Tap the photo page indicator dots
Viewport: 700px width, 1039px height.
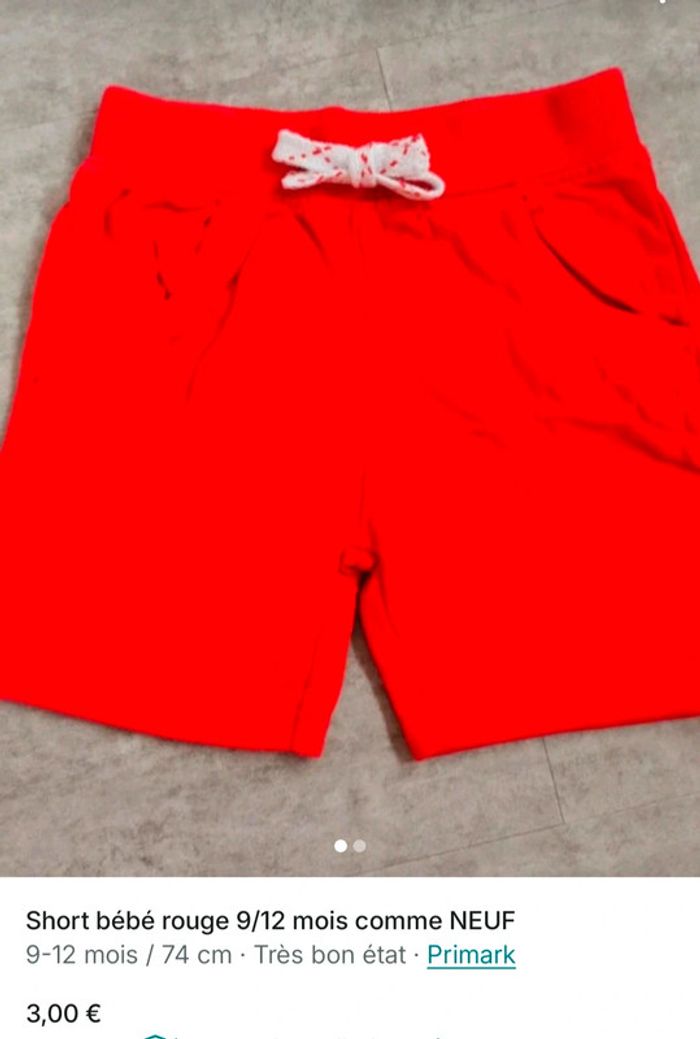350,846
